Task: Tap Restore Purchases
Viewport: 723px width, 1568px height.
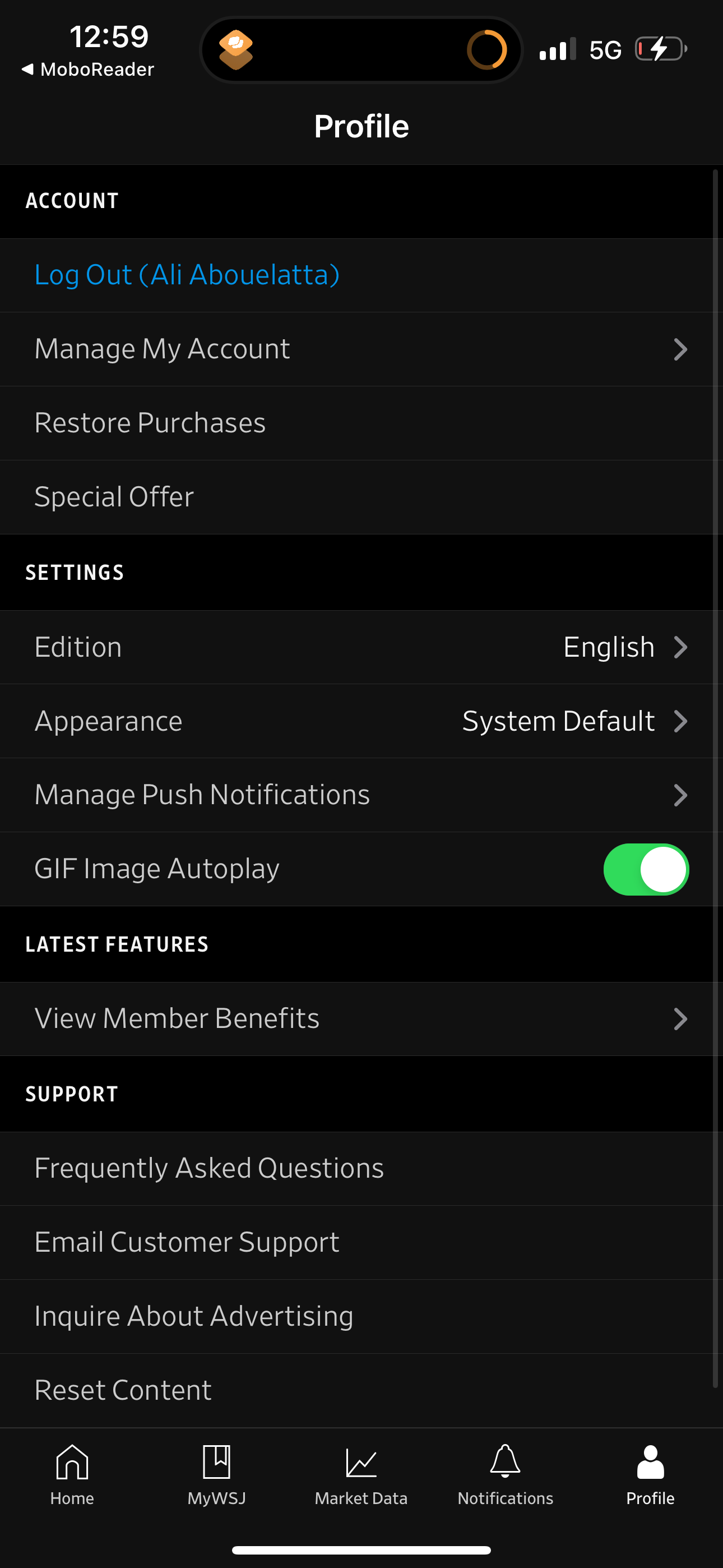Action: tap(150, 422)
